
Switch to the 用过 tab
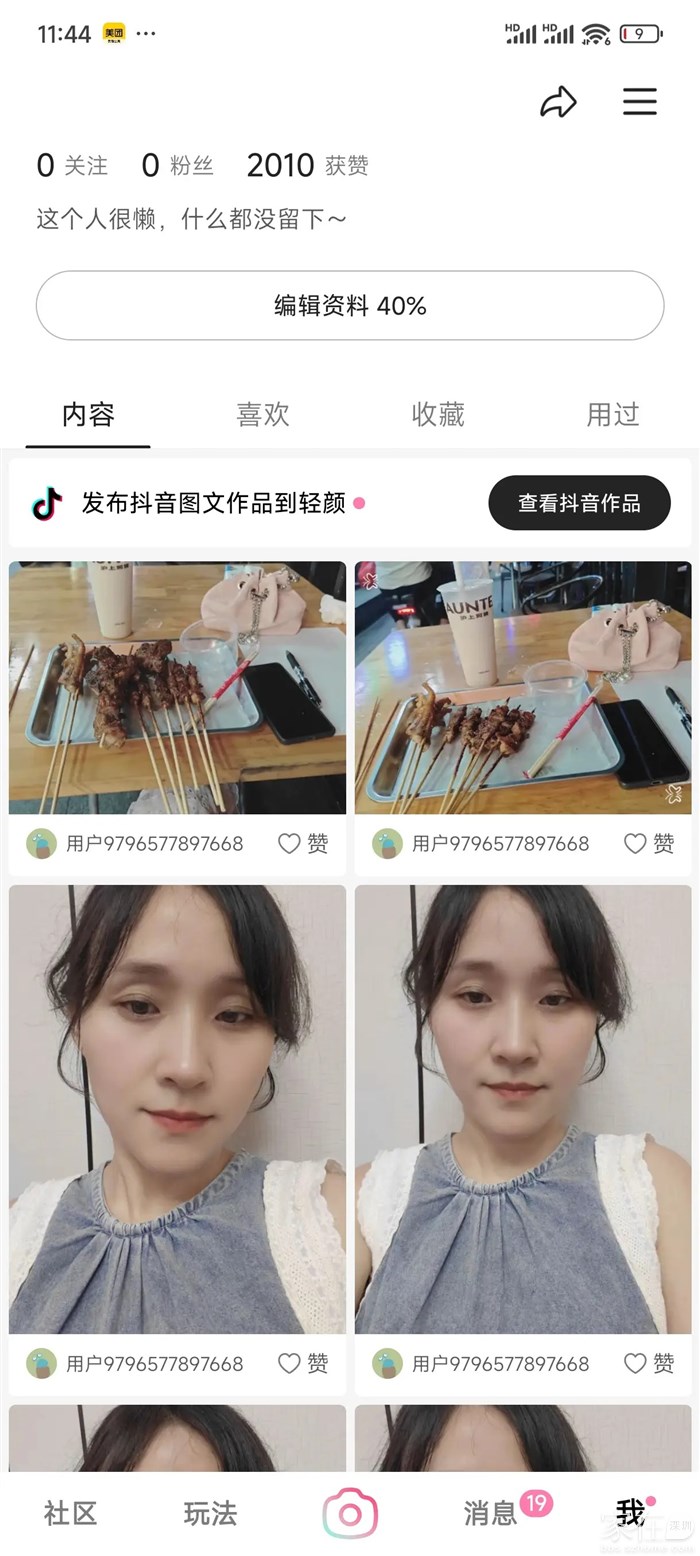click(612, 414)
